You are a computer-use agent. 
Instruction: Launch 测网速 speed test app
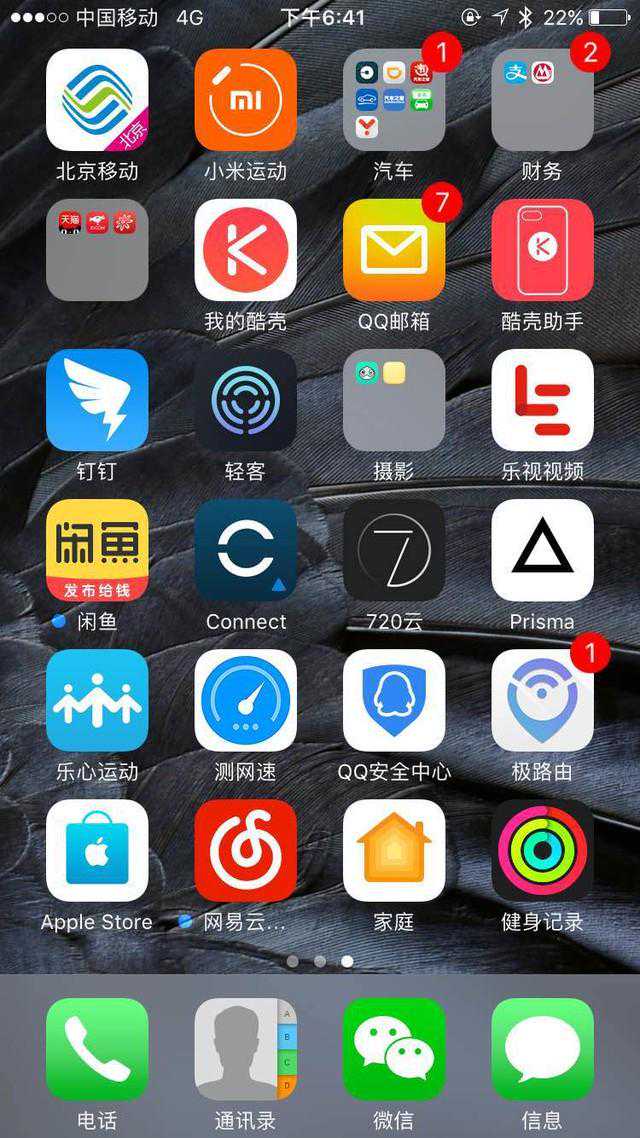245,700
